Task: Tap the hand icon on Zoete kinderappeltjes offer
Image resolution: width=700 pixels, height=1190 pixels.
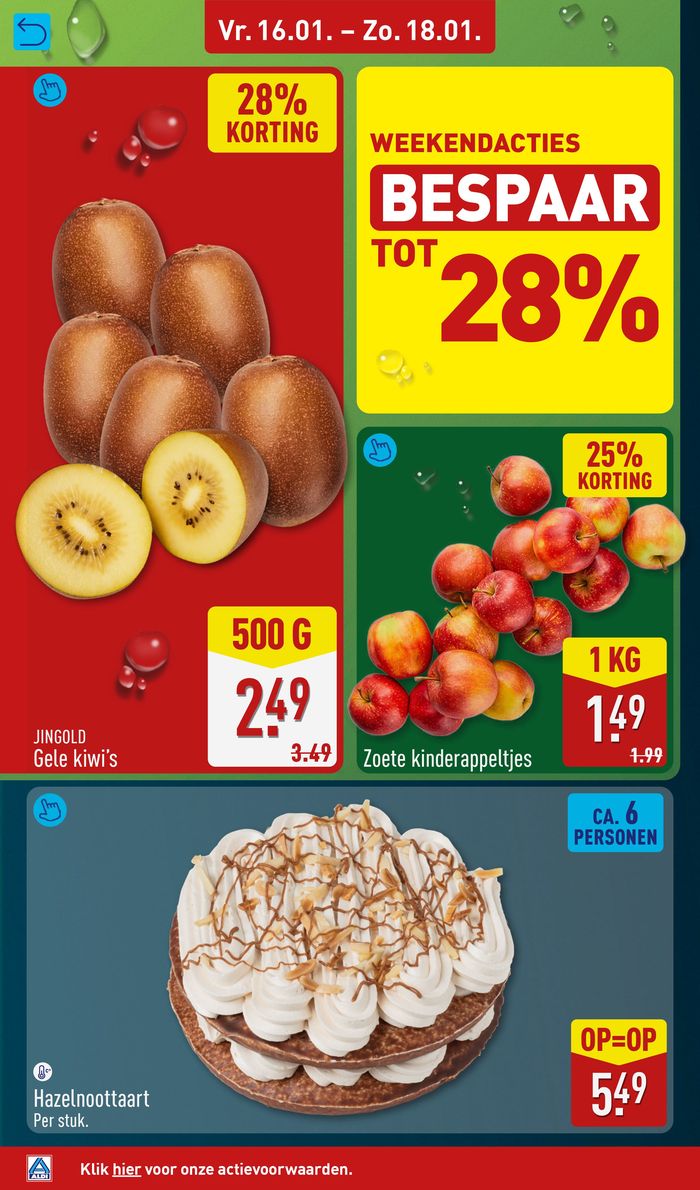Action: pyautogui.click(x=381, y=450)
